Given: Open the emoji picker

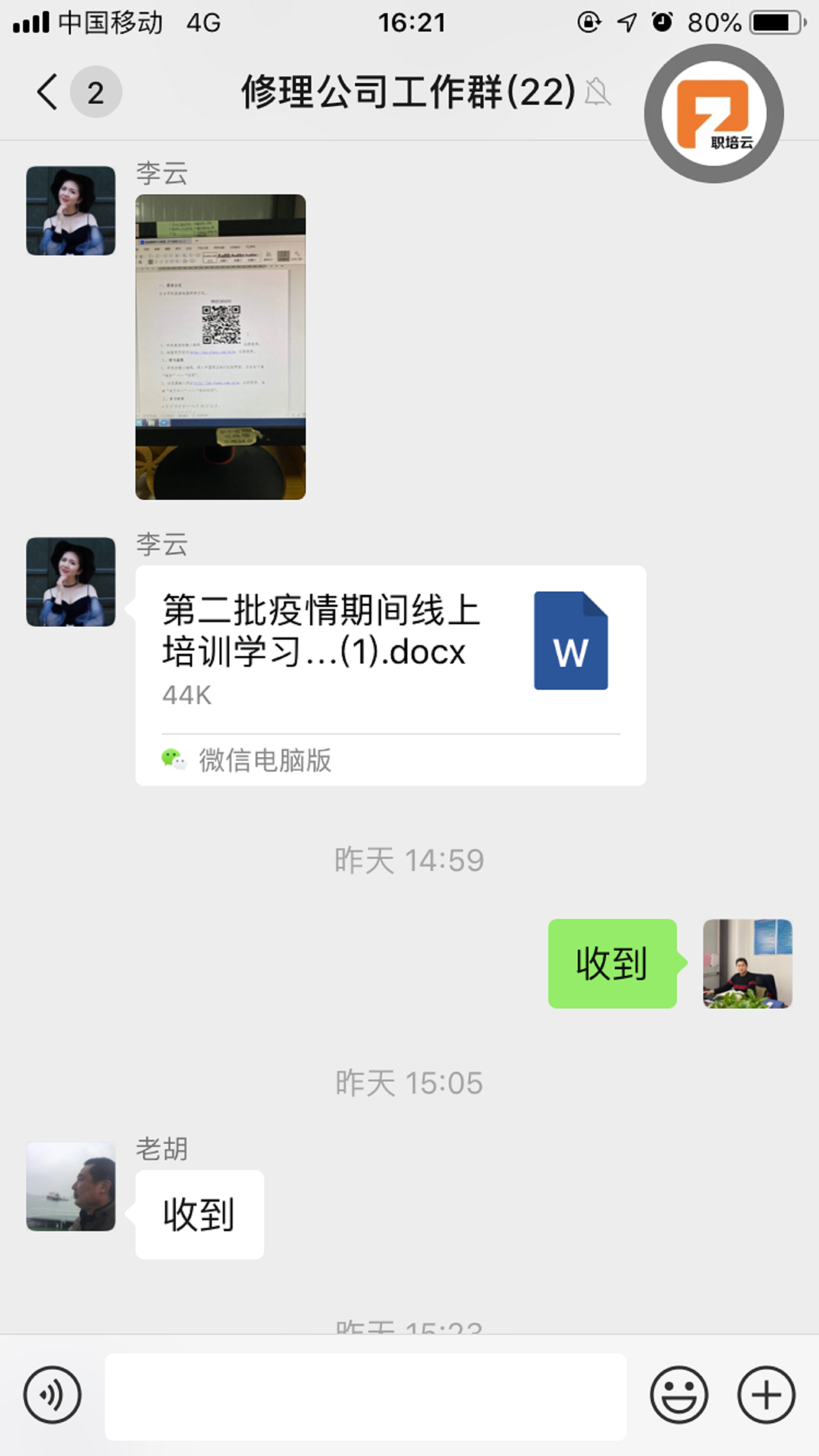Looking at the screenshot, I should tap(678, 1394).
